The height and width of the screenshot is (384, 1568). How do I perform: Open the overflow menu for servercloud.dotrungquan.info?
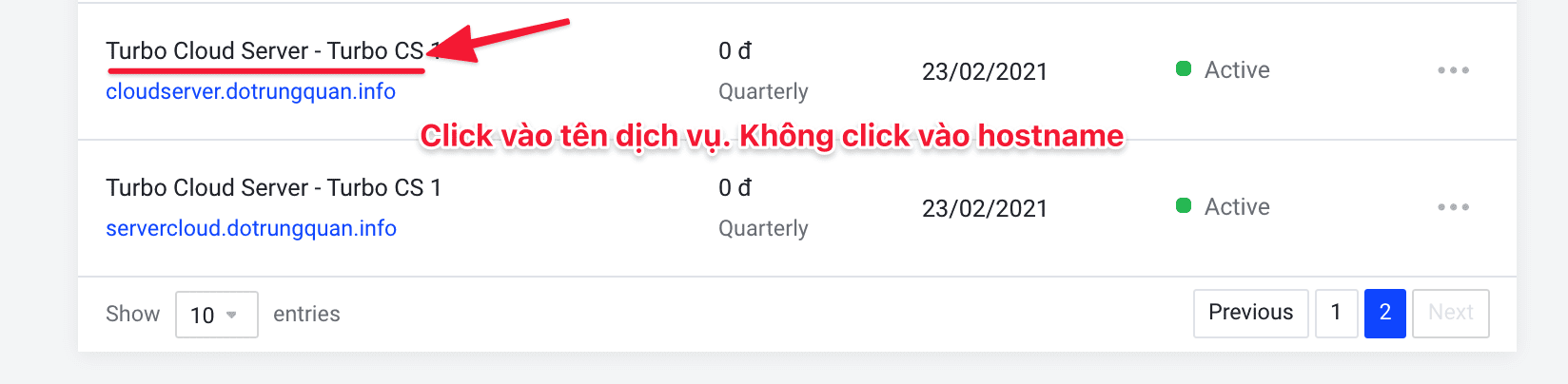click(1453, 207)
